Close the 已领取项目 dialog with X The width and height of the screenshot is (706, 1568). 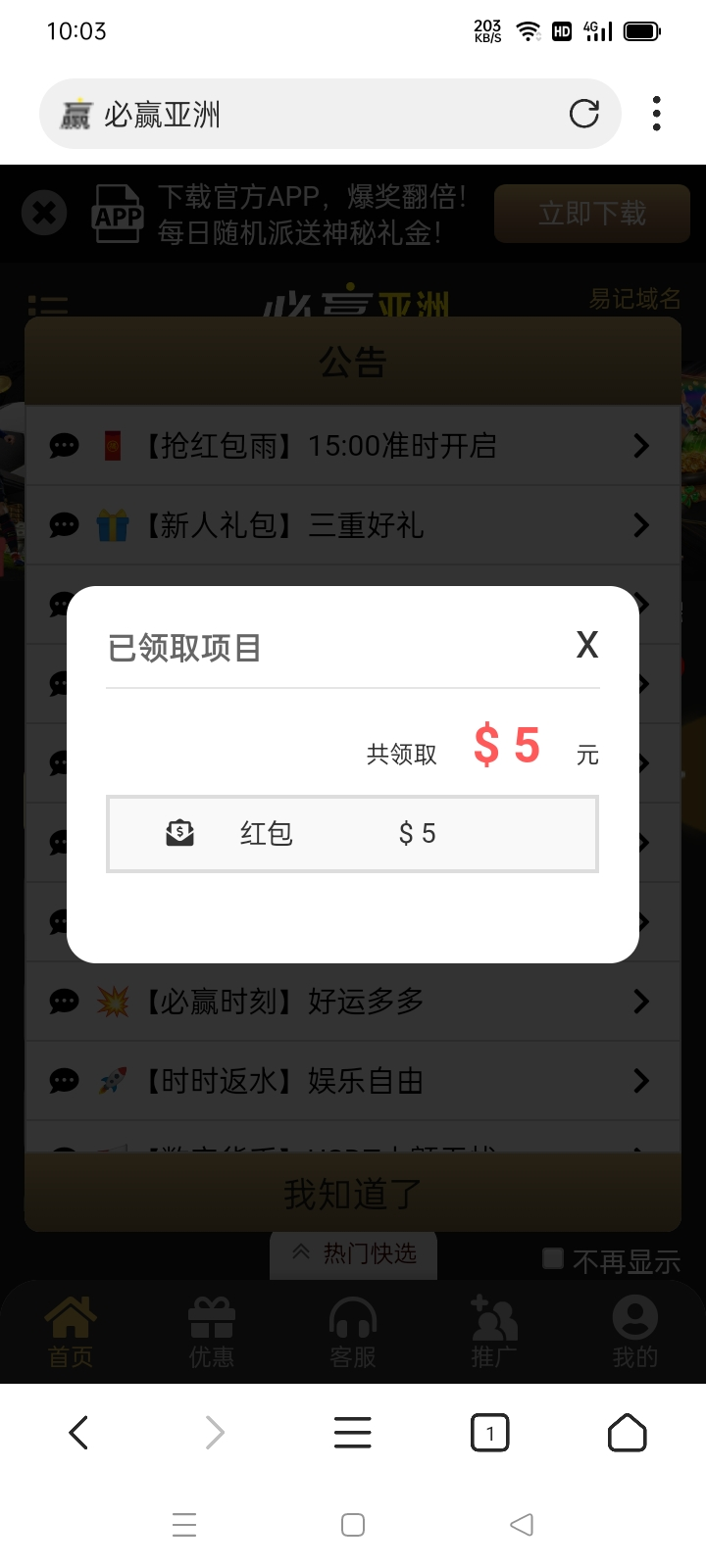(586, 645)
